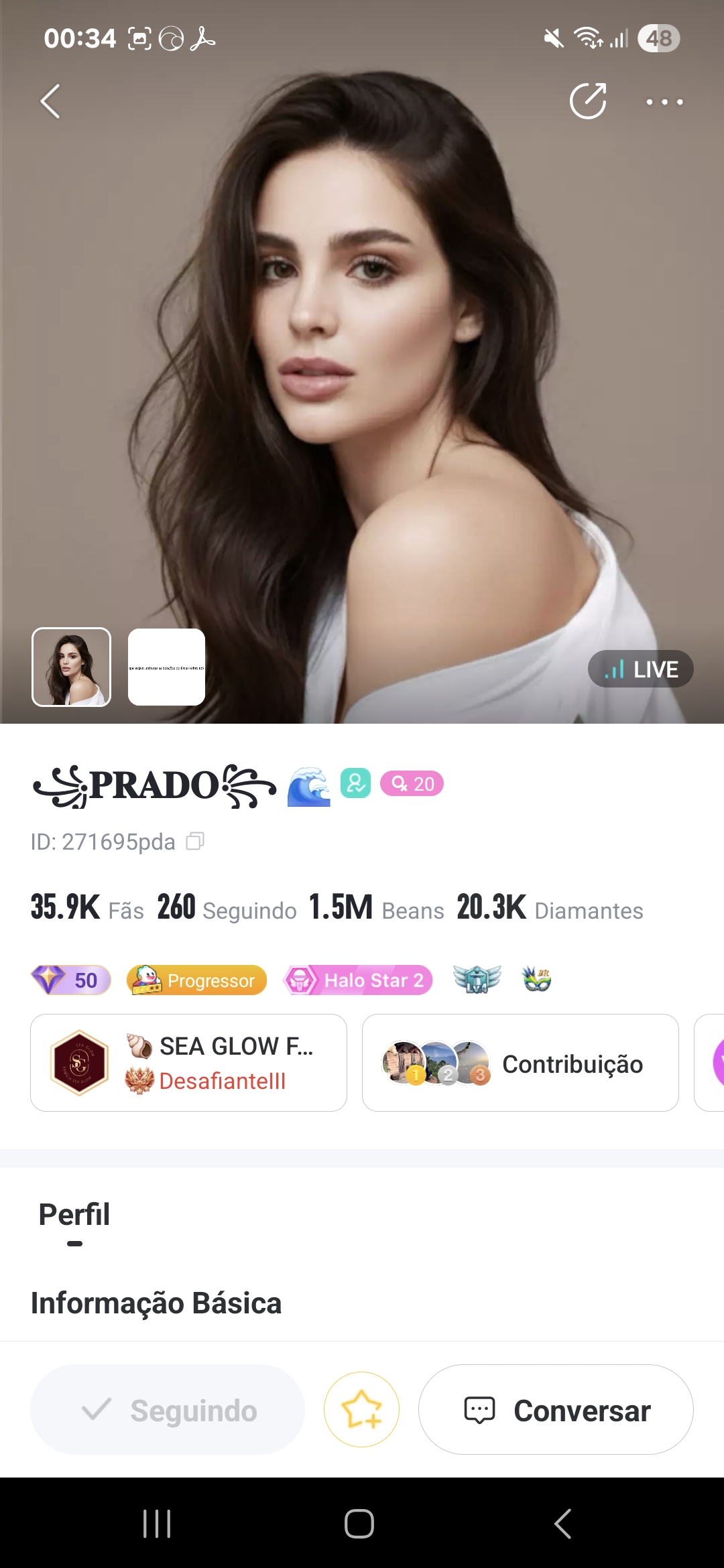Image resolution: width=724 pixels, height=1568 pixels.
Task: Start a chat with Conversar
Action: (x=556, y=1410)
